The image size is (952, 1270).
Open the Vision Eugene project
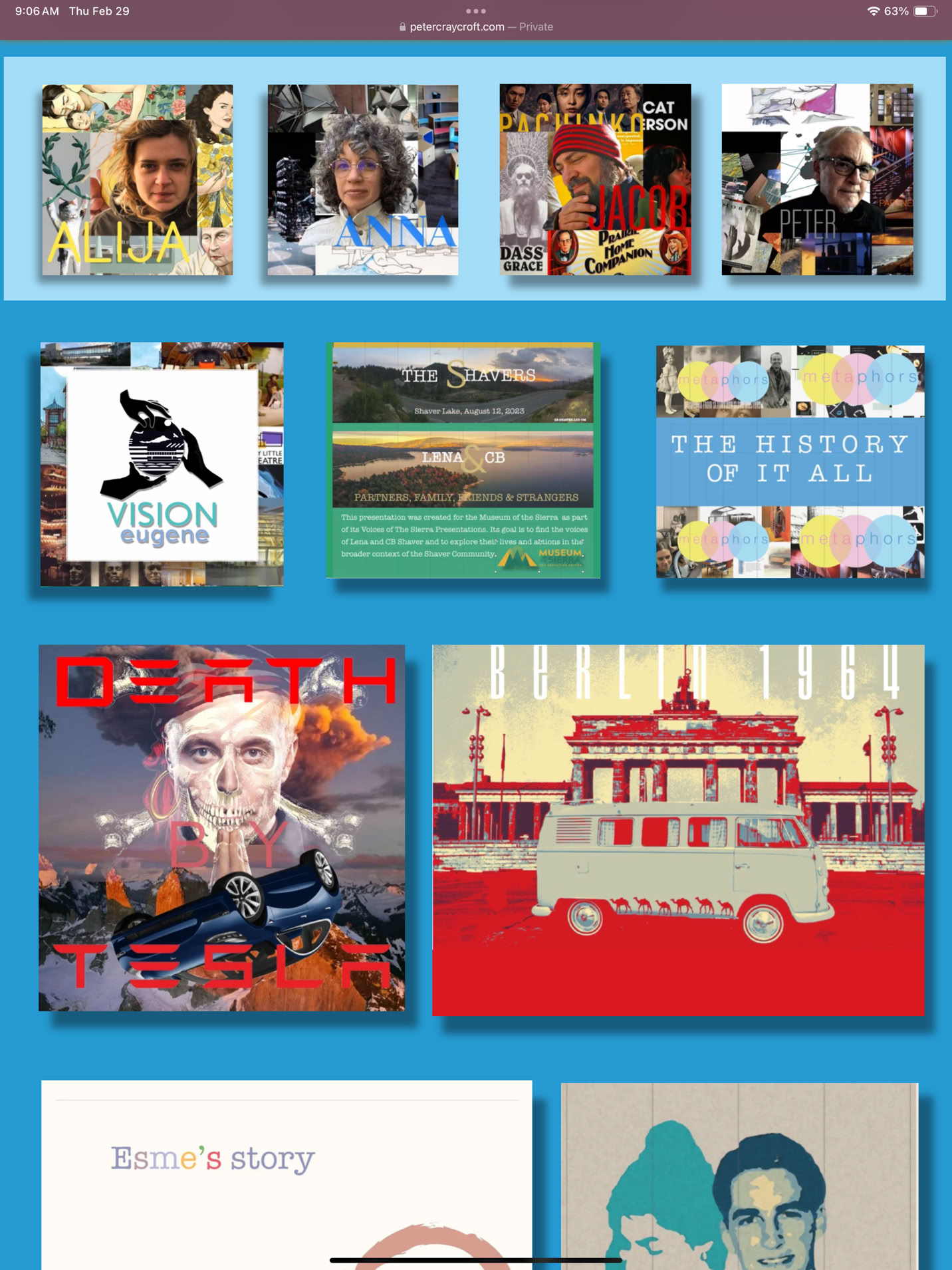coord(162,464)
